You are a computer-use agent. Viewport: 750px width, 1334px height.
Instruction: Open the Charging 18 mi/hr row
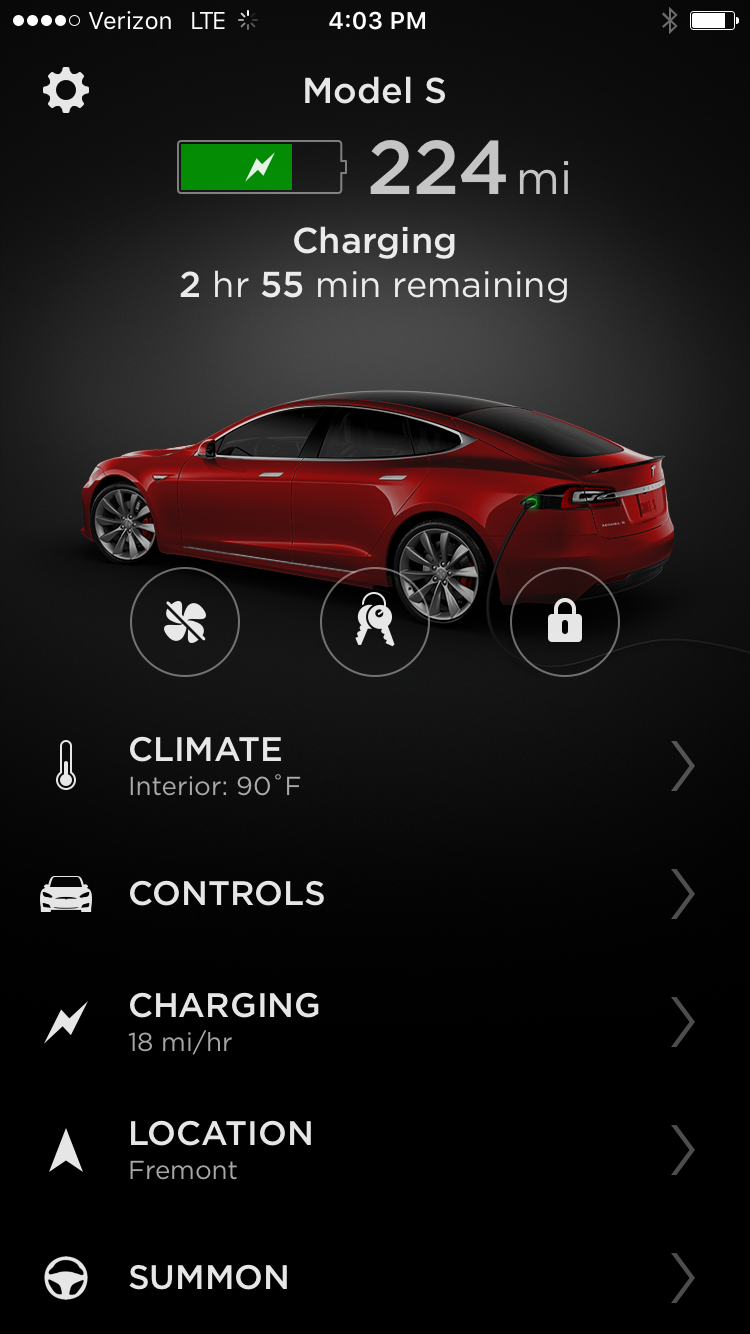click(375, 1022)
